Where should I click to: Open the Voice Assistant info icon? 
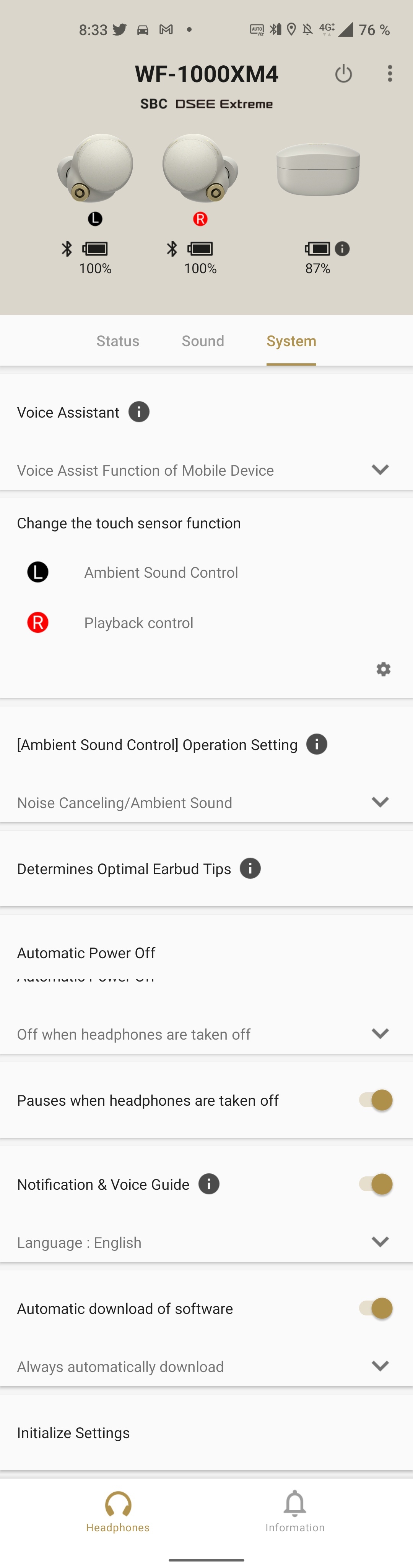coord(139,412)
